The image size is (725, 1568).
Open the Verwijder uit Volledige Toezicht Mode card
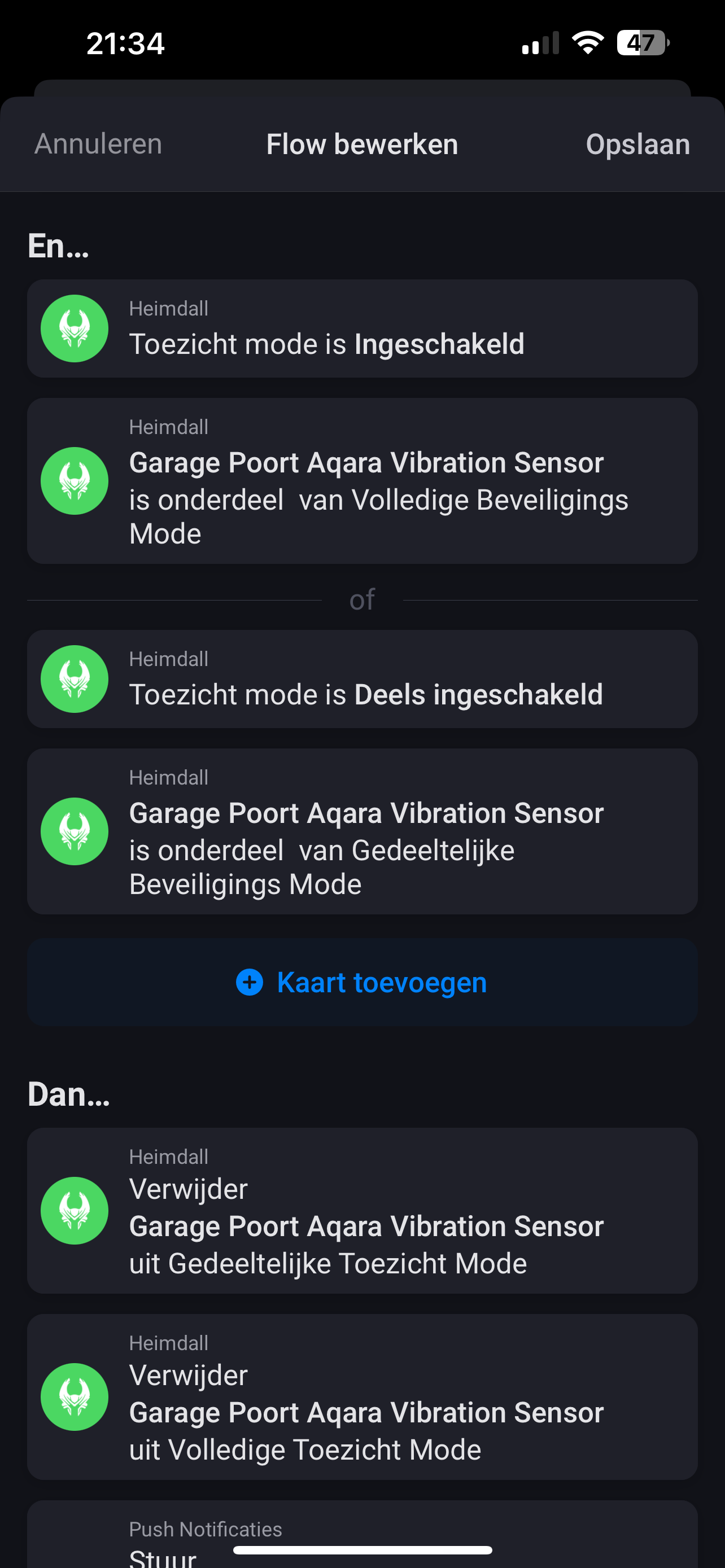[362, 1397]
